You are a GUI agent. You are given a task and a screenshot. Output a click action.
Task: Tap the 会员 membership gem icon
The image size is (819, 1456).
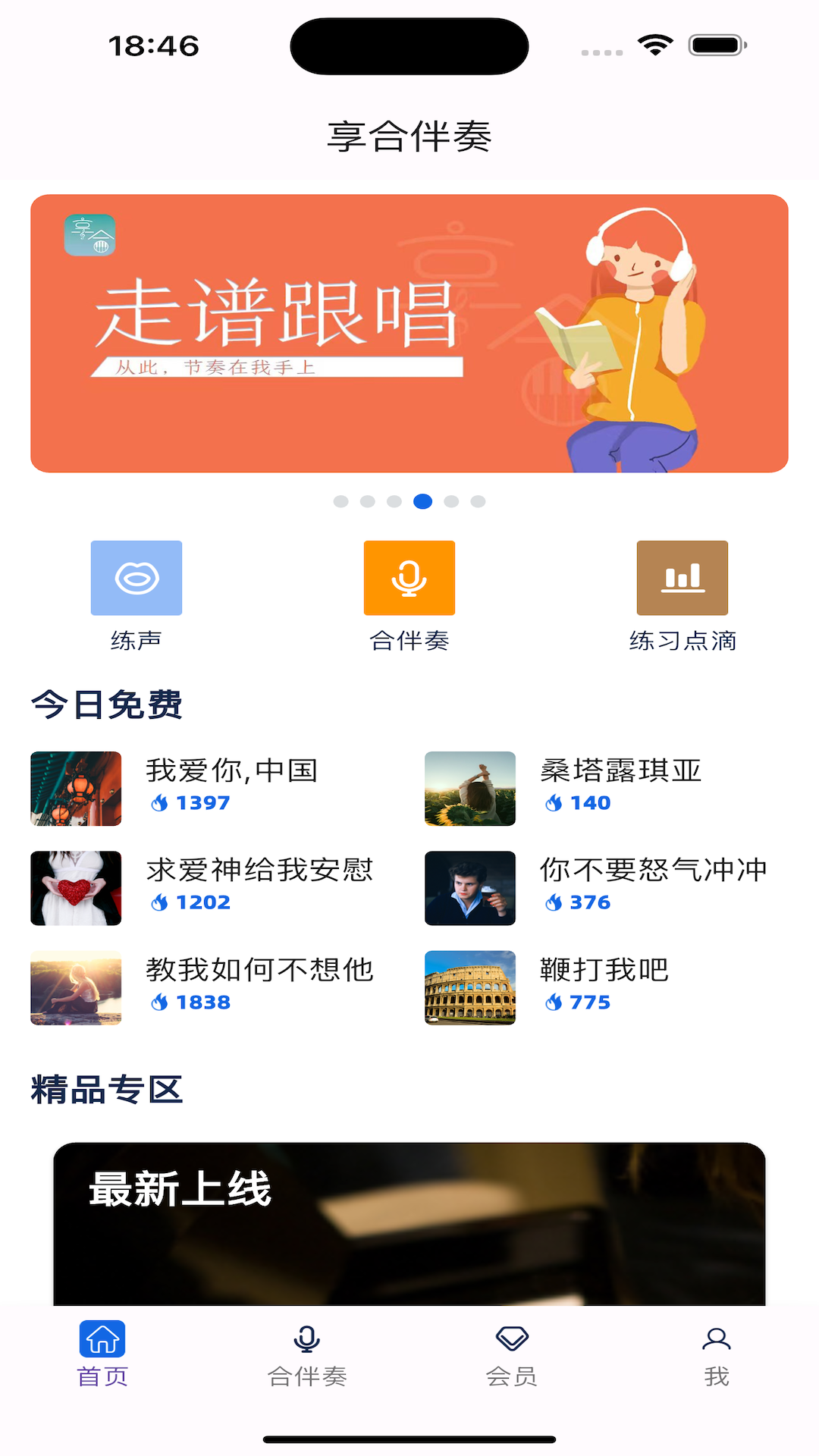[512, 1337]
